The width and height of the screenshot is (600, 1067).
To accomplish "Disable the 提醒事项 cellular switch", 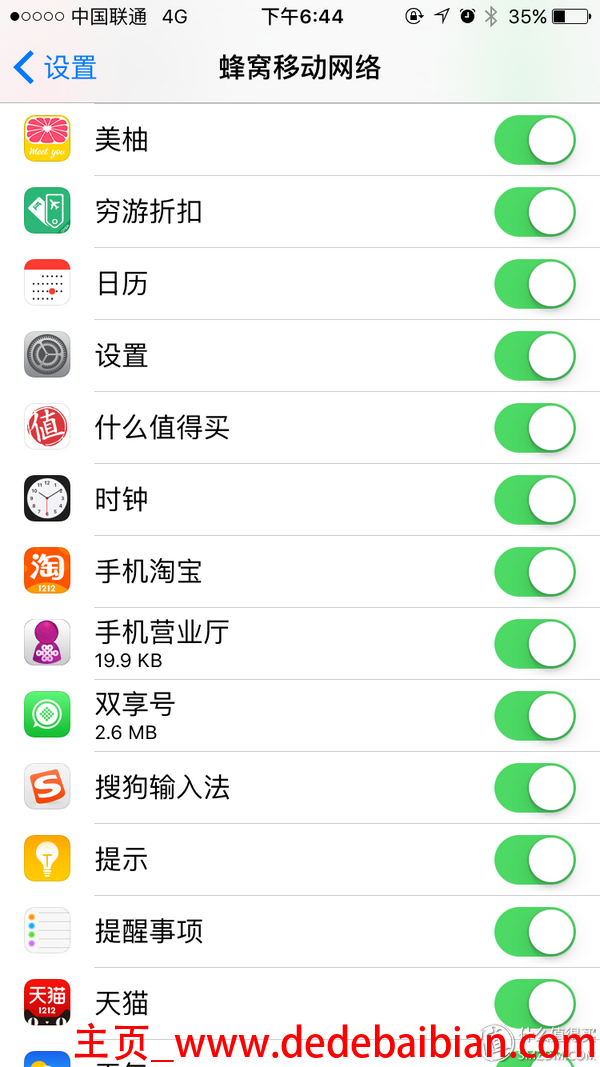I will point(535,932).
